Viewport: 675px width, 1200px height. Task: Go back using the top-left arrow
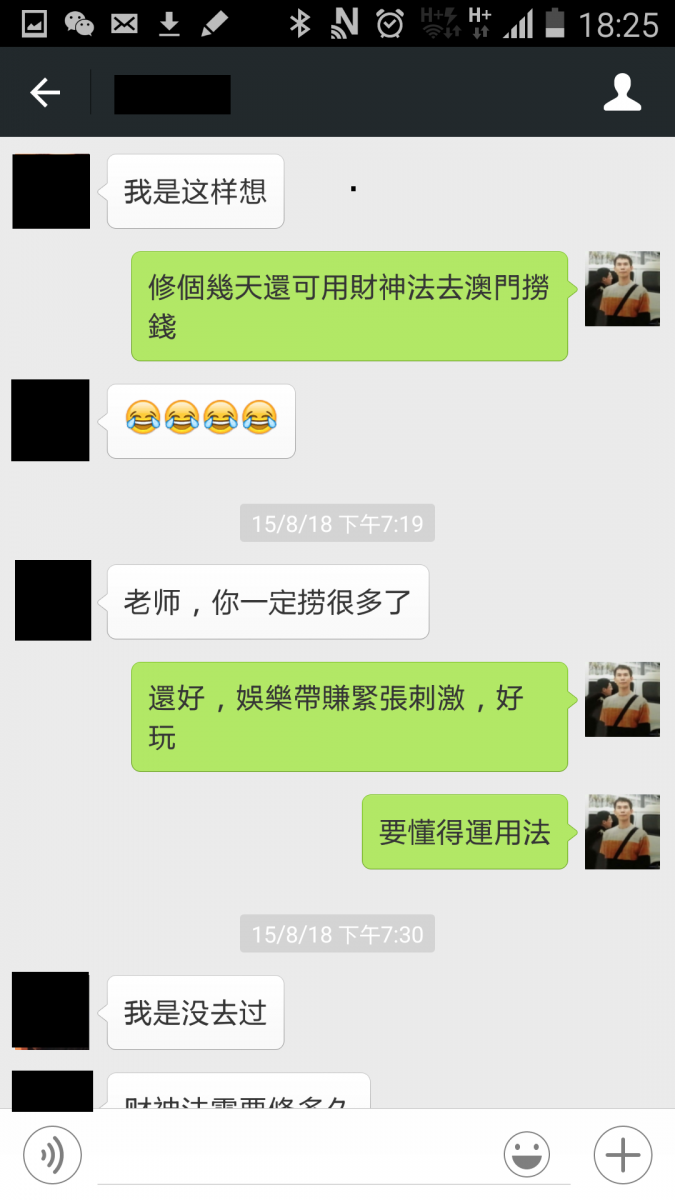[x=45, y=93]
